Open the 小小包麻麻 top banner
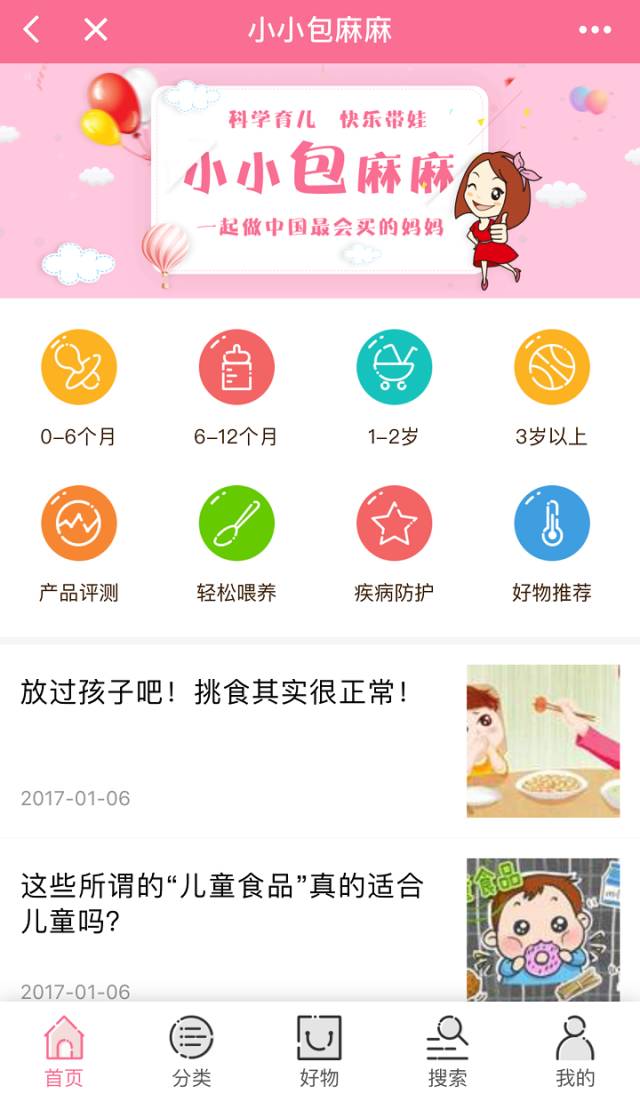 (320, 181)
